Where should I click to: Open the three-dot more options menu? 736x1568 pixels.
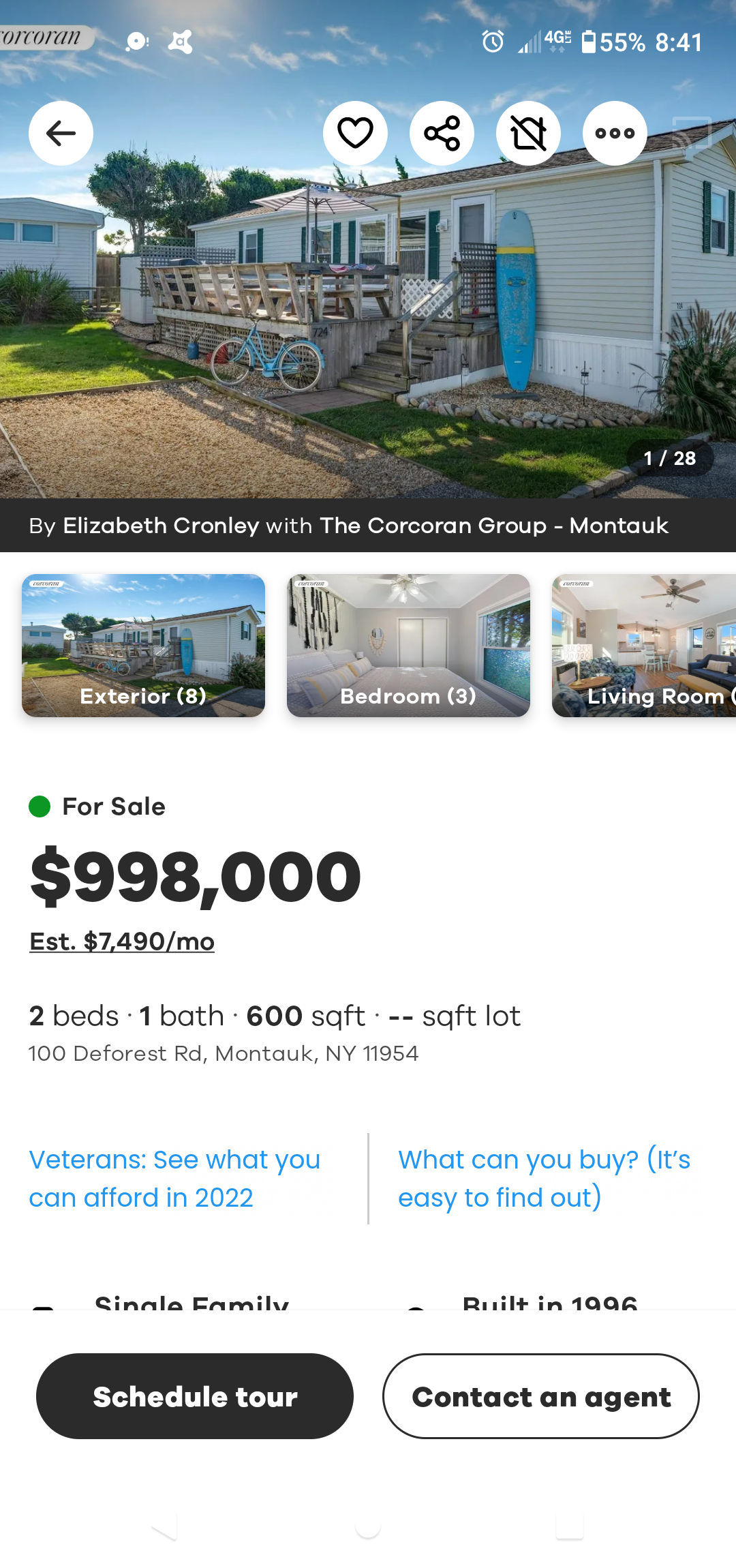pos(615,133)
